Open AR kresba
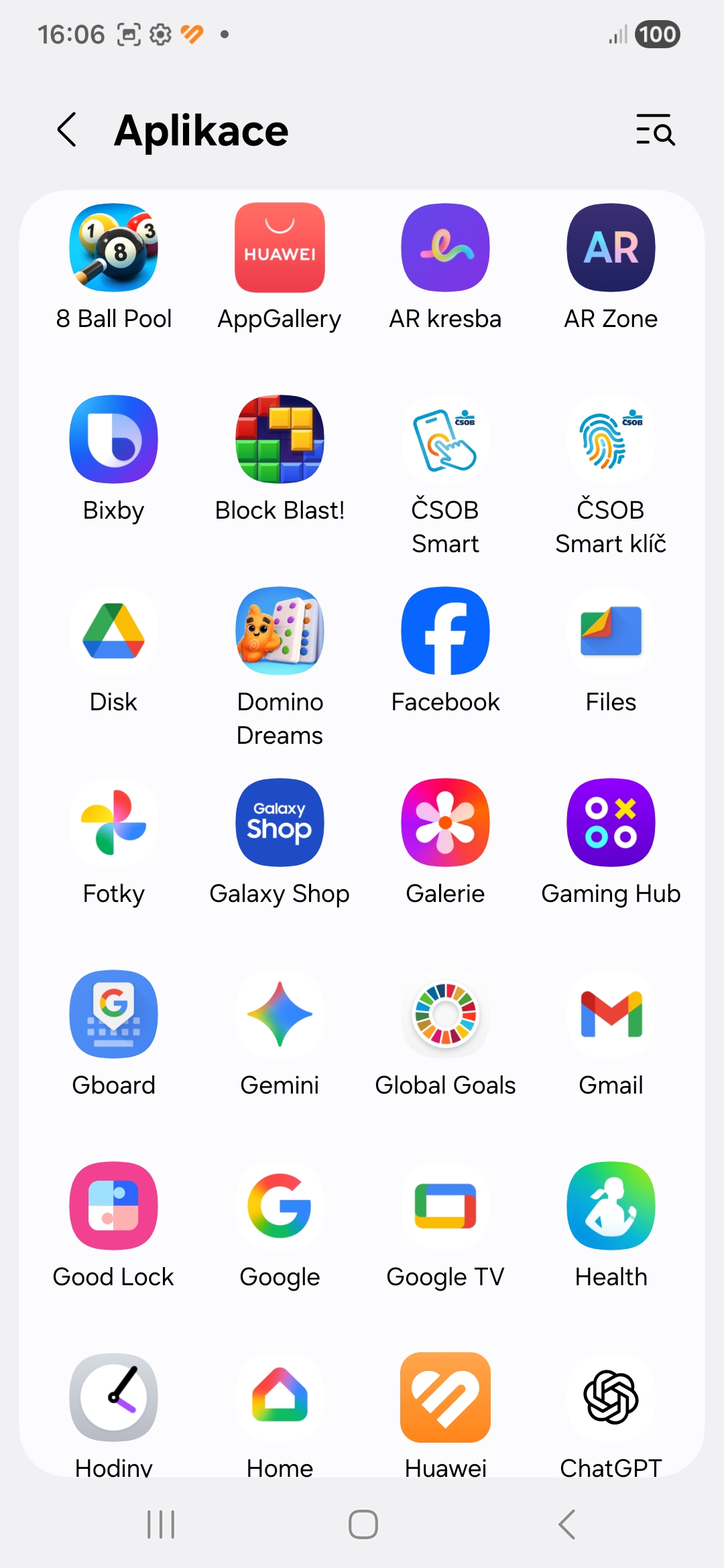 click(x=445, y=248)
